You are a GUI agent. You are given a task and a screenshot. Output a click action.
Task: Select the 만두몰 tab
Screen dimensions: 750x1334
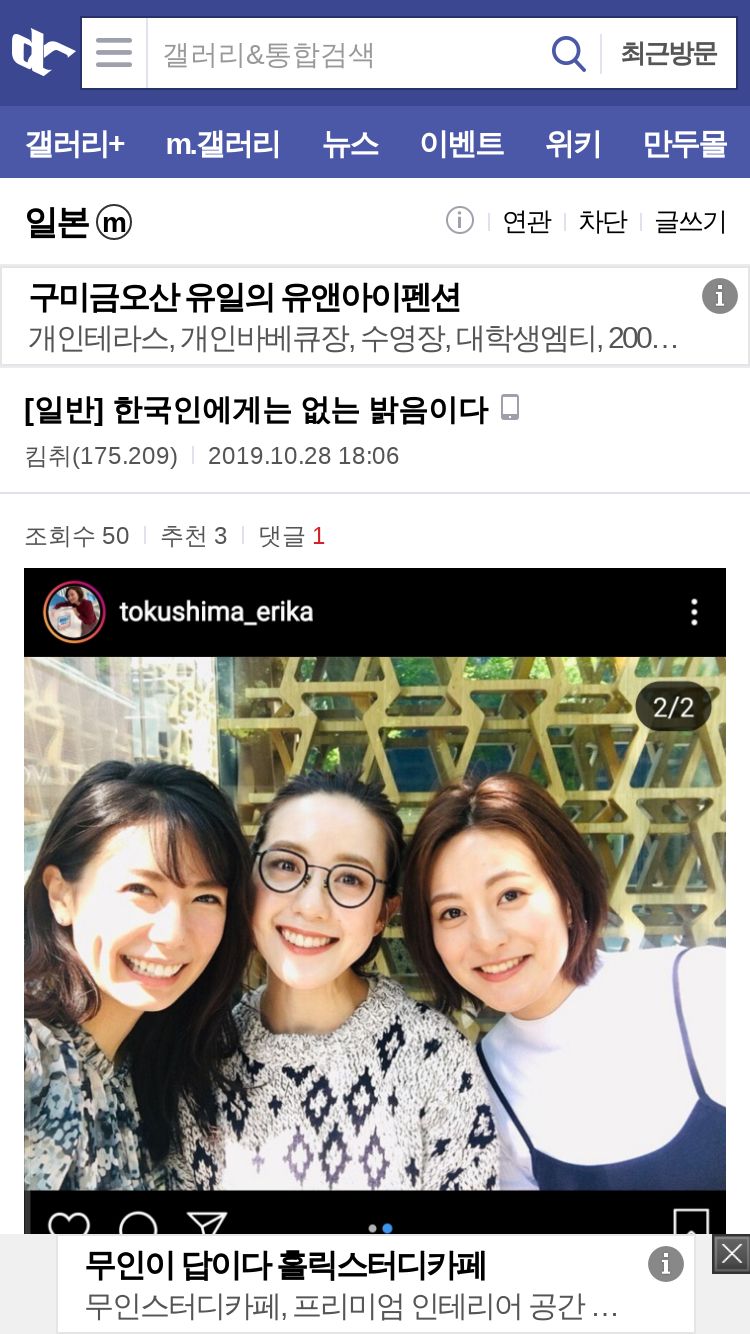685,143
